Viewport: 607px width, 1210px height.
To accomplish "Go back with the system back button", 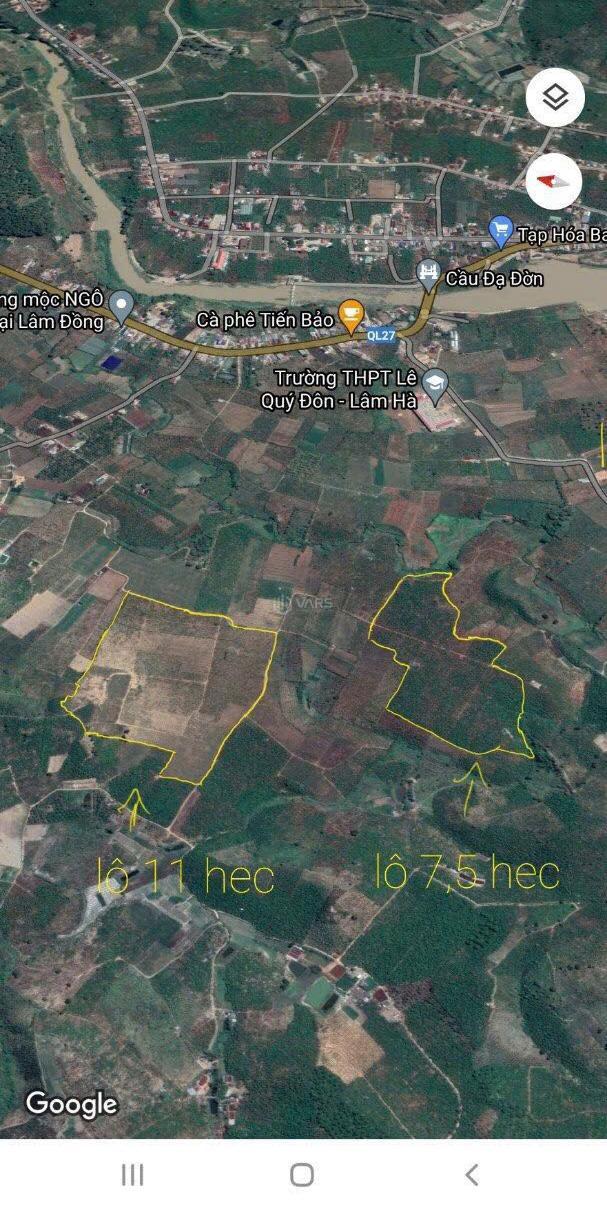I will click(x=472, y=1175).
